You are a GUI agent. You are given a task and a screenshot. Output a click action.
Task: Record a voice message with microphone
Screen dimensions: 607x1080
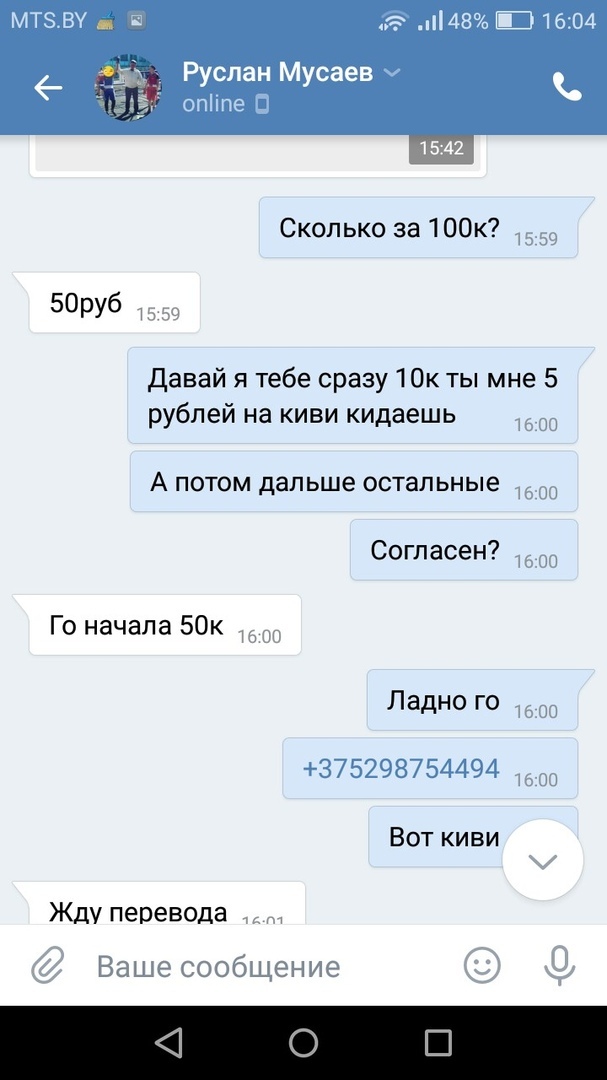[559, 965]
